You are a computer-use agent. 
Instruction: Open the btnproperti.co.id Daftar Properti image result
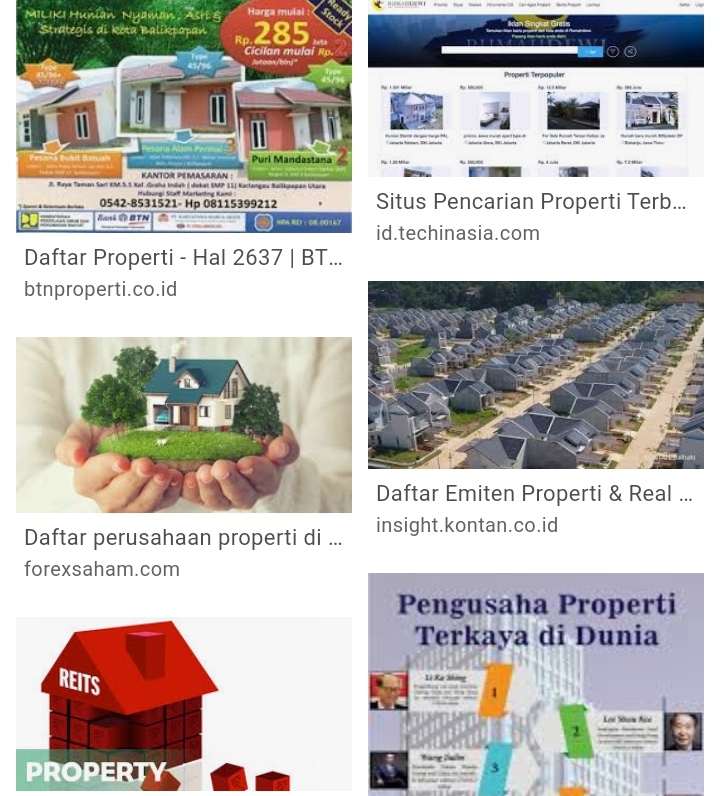[x=184, y=116]
